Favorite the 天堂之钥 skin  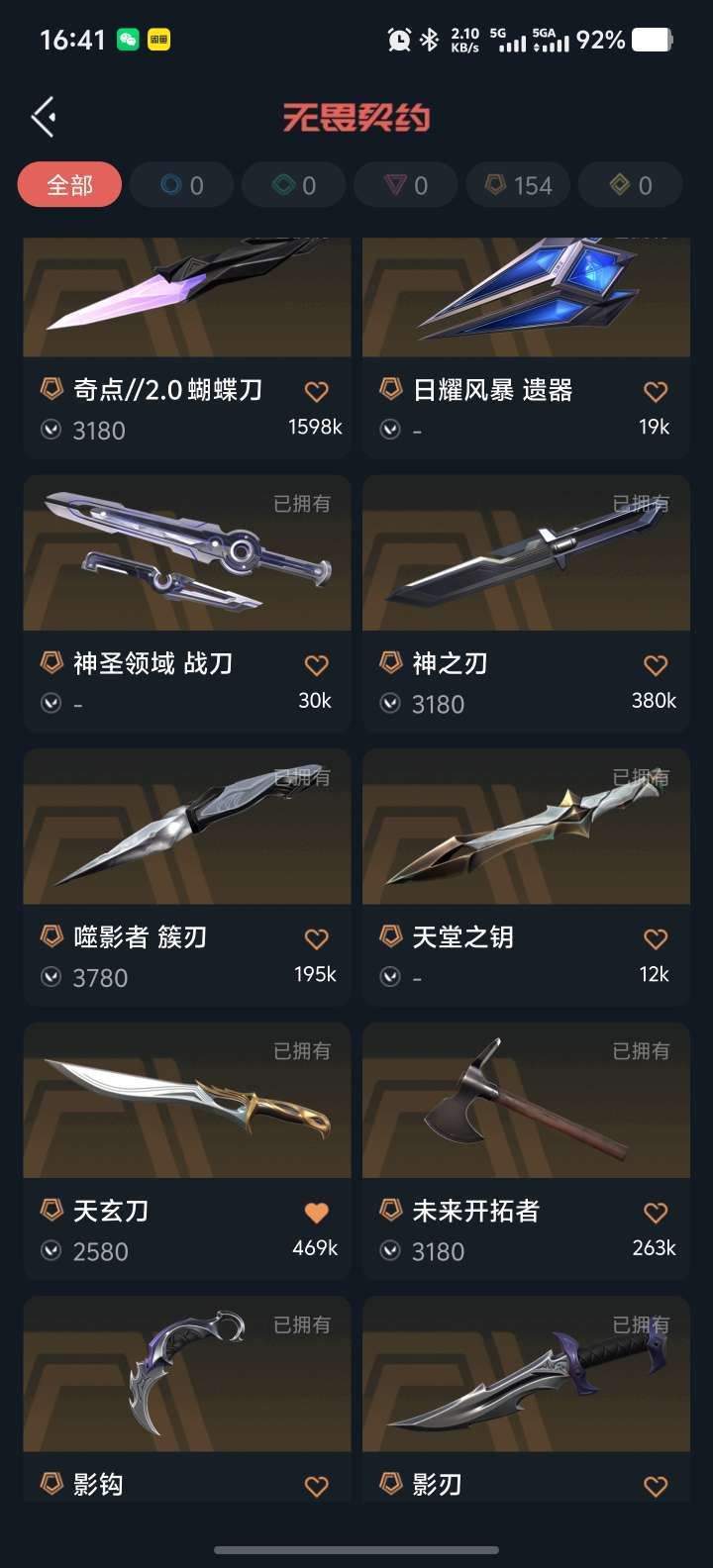click(656, 938)
